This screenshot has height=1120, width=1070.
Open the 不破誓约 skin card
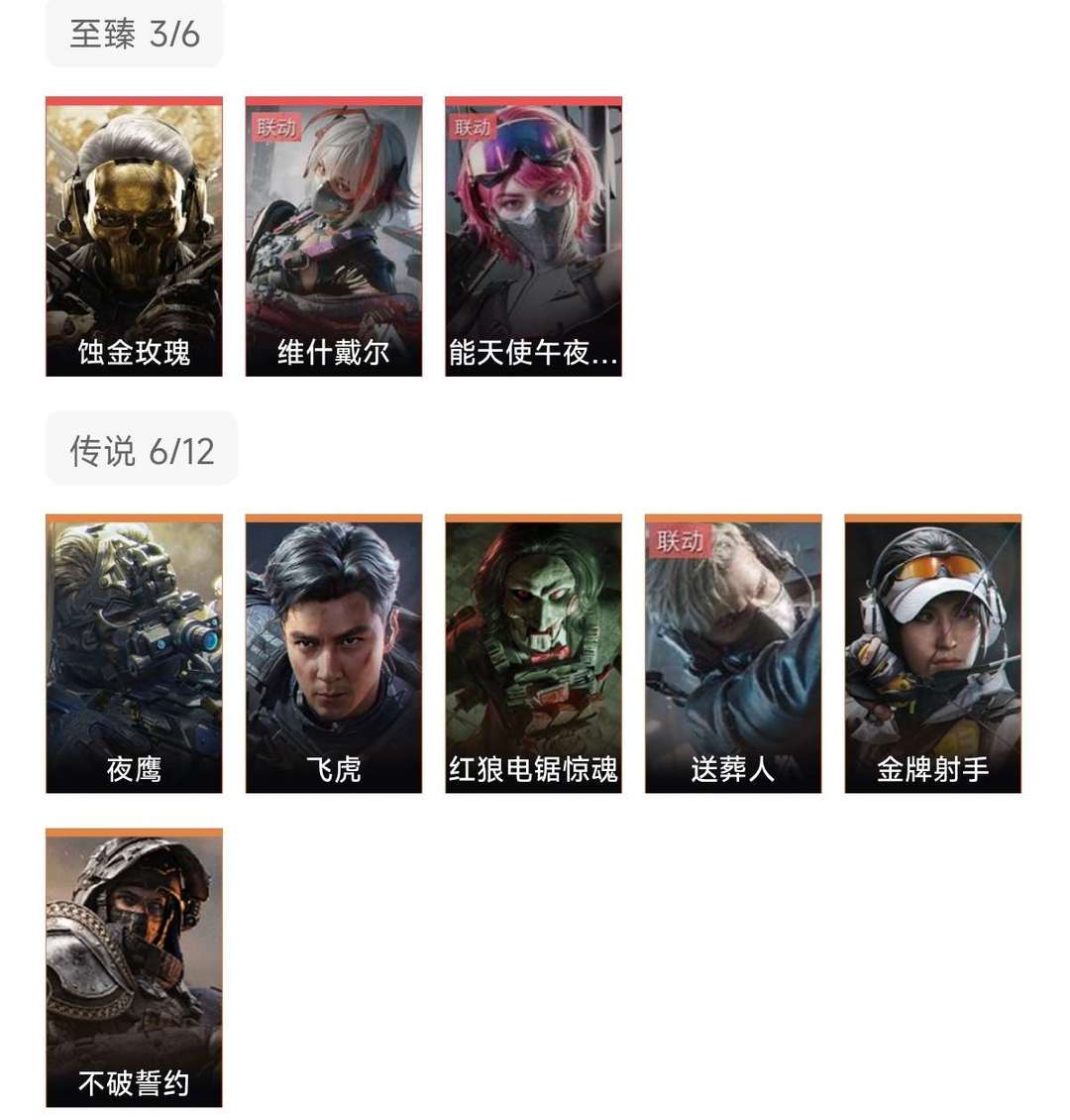[x=134, y=967]
